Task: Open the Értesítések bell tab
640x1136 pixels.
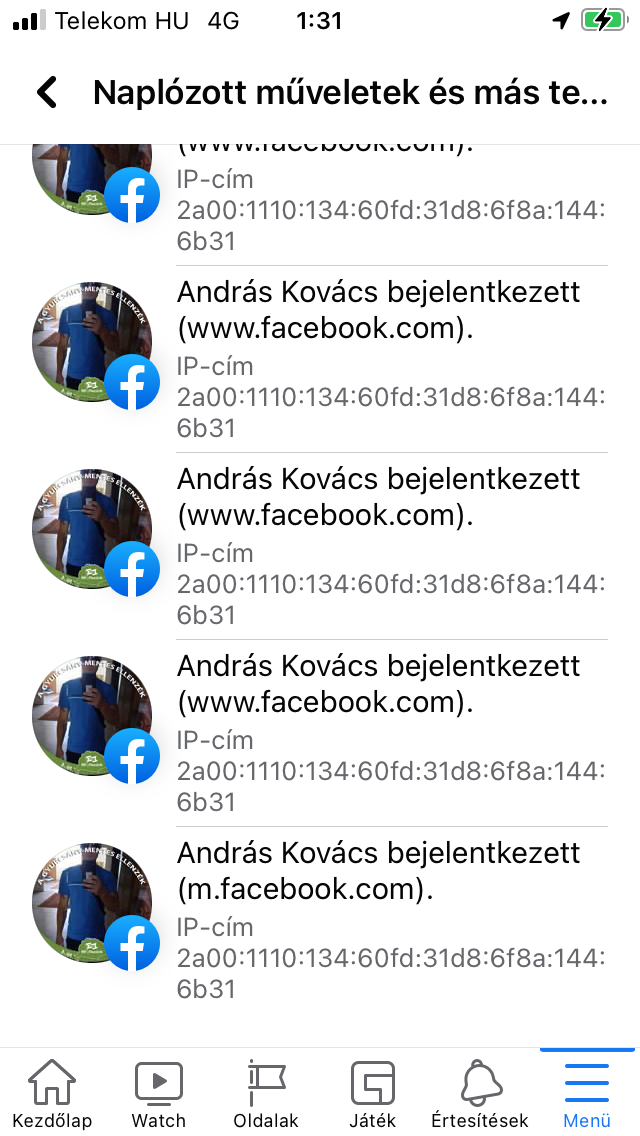Action: (479, 1094)
